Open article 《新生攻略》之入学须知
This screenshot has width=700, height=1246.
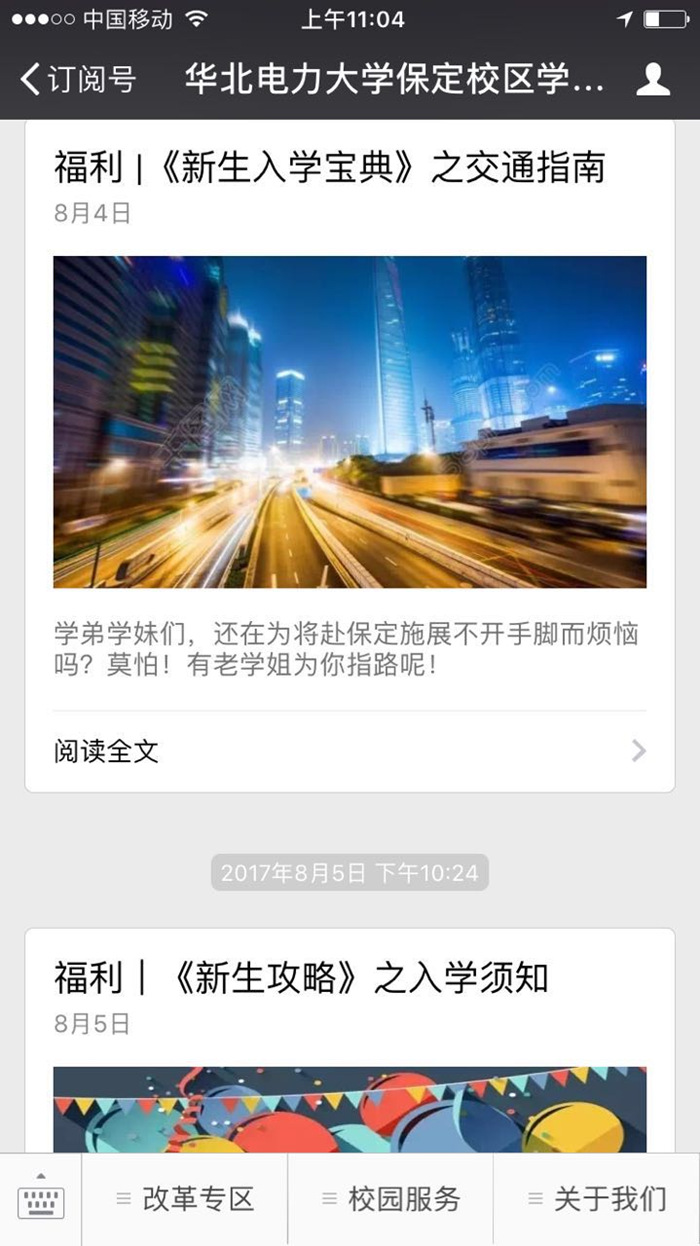301,977
